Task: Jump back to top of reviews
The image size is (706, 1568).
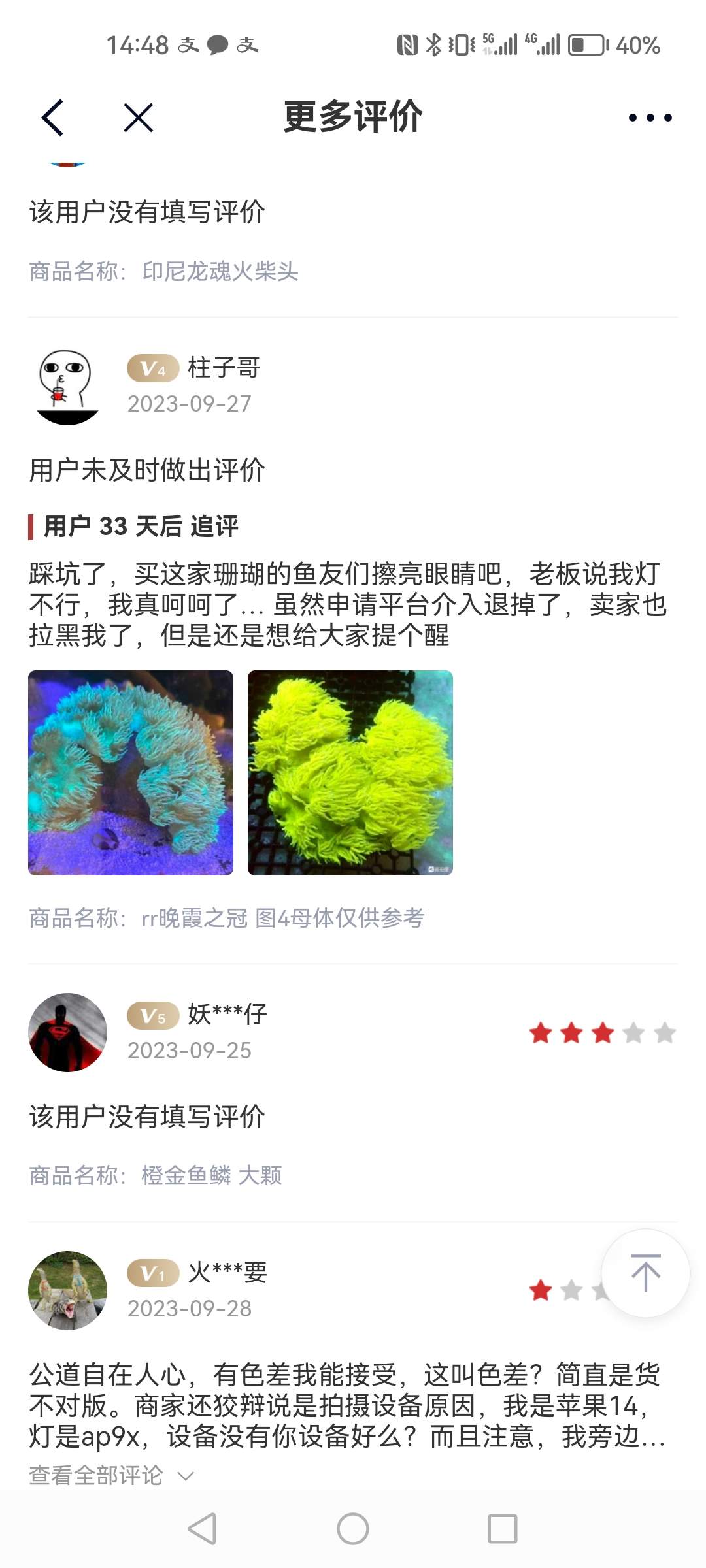Action: tap(645, 1273)
